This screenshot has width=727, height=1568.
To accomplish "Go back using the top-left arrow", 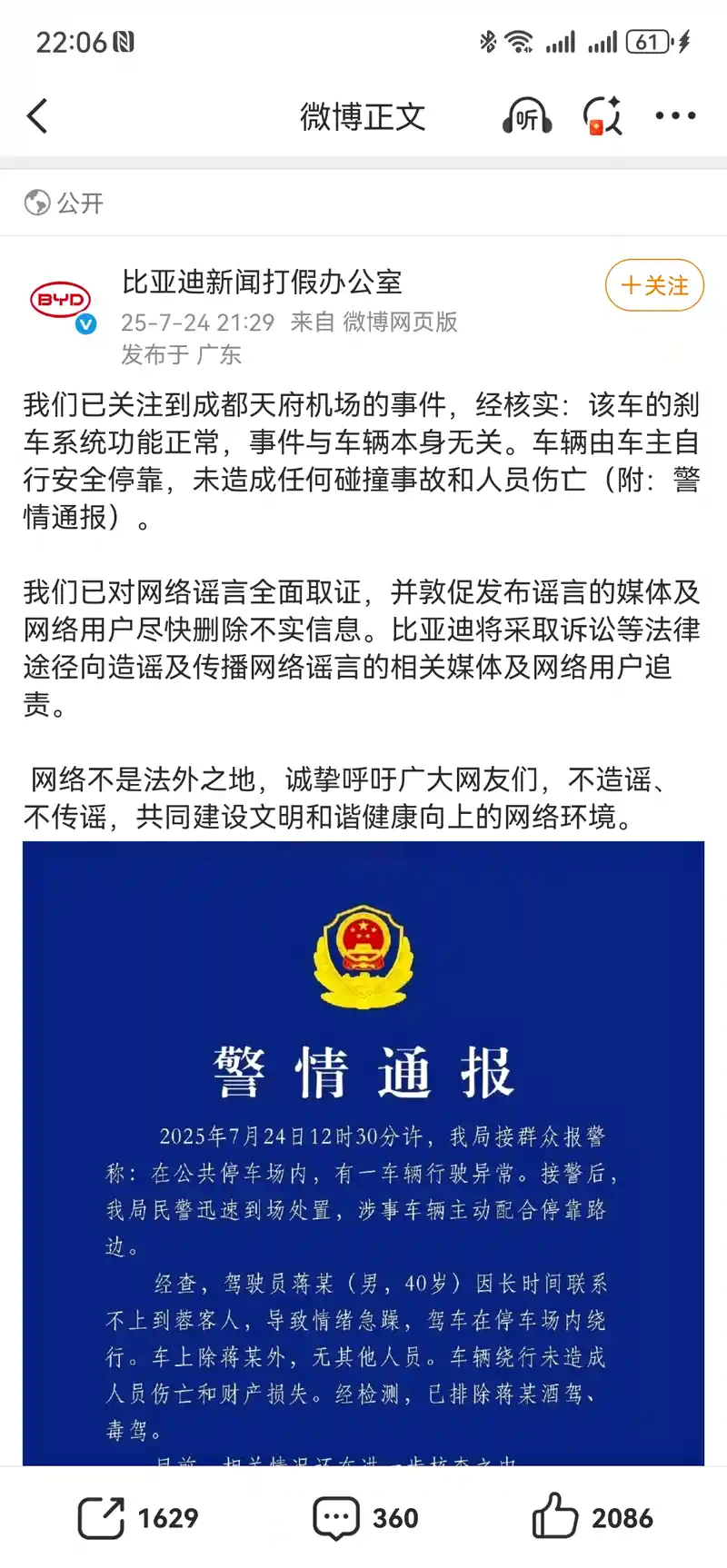I will pos(37,116).
